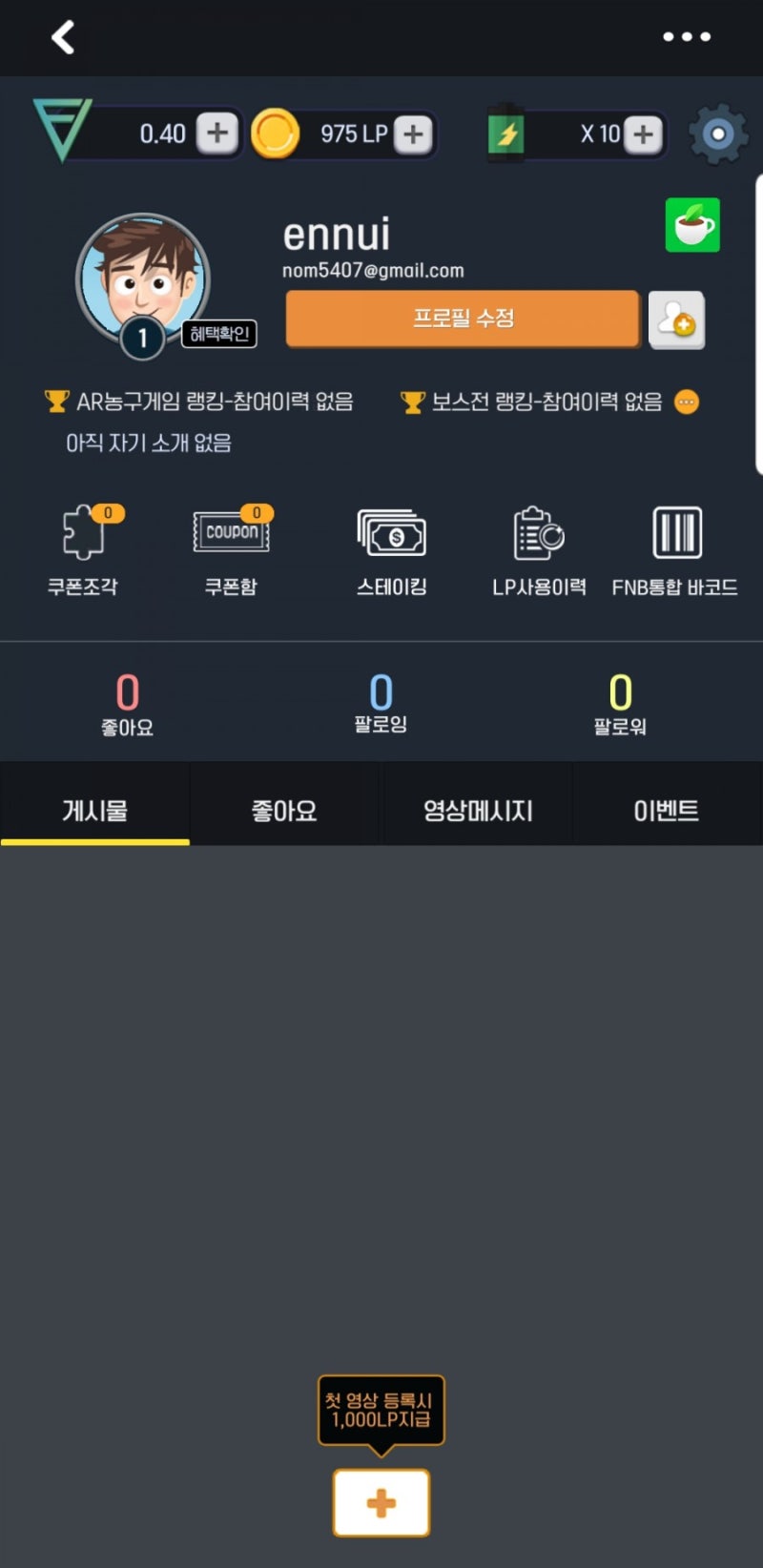Open the 쿠폰함 coupon box
Viewport: 763px width, 1568px height.
pyautogui.click(x=231, y=532)
